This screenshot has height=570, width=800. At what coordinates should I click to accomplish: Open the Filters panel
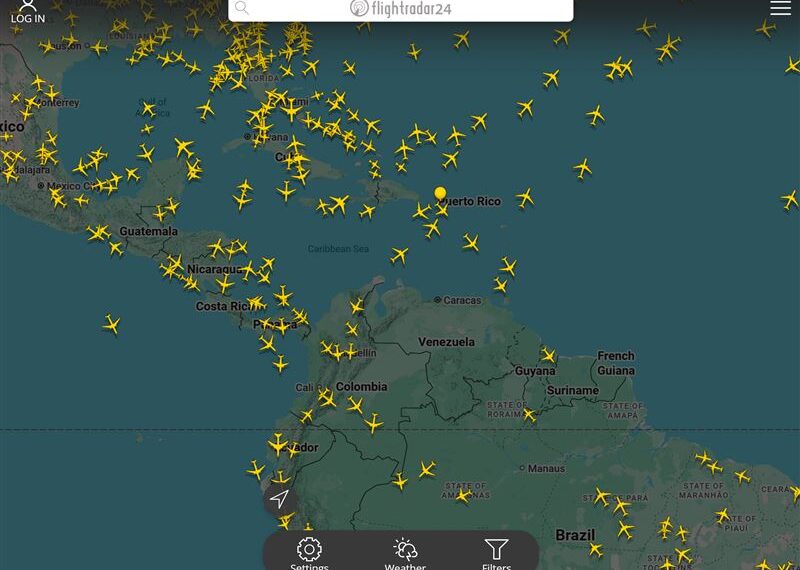pos(496,552)
